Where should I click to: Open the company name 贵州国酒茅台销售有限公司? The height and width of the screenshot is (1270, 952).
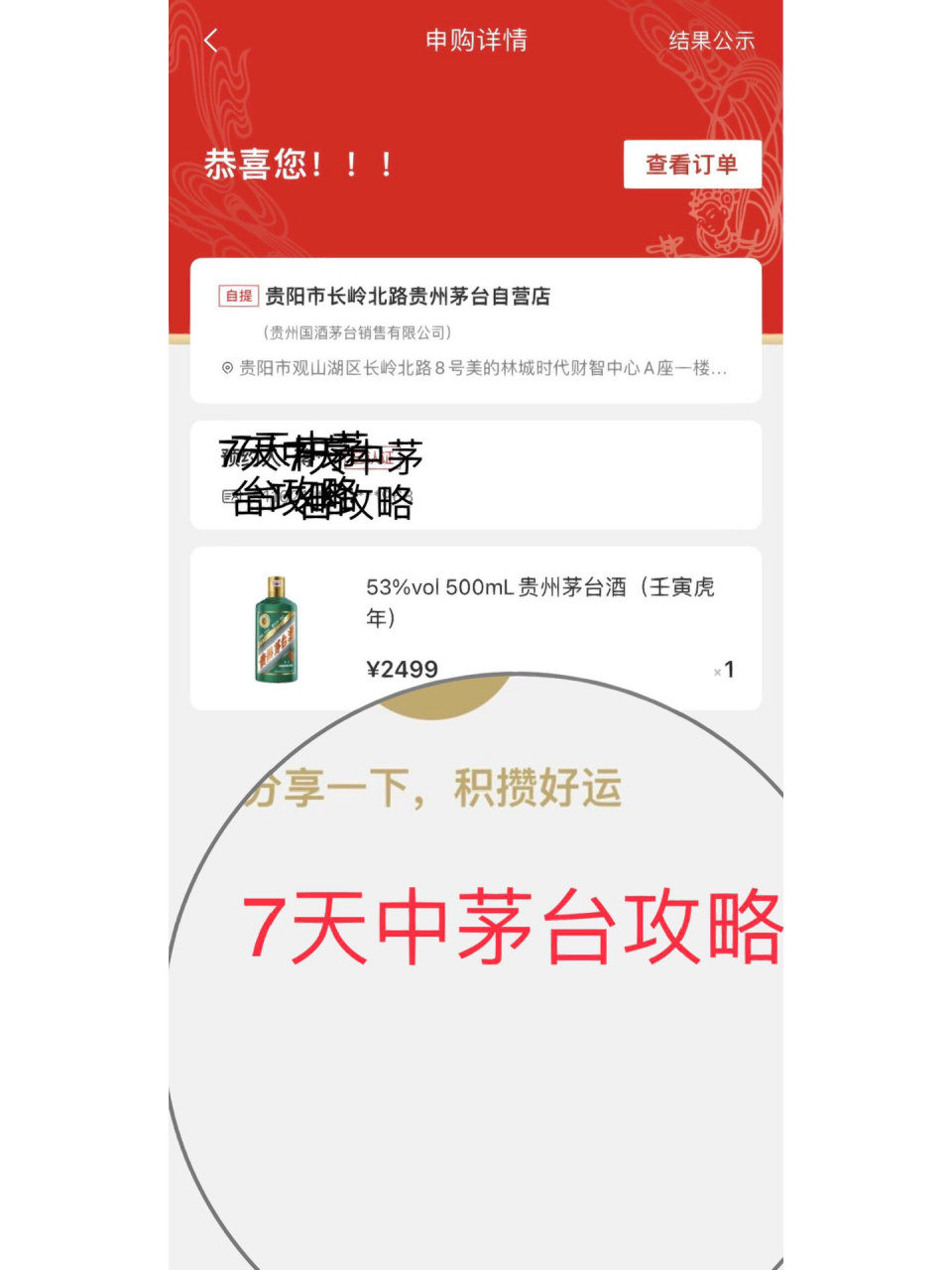pos(350,334)
